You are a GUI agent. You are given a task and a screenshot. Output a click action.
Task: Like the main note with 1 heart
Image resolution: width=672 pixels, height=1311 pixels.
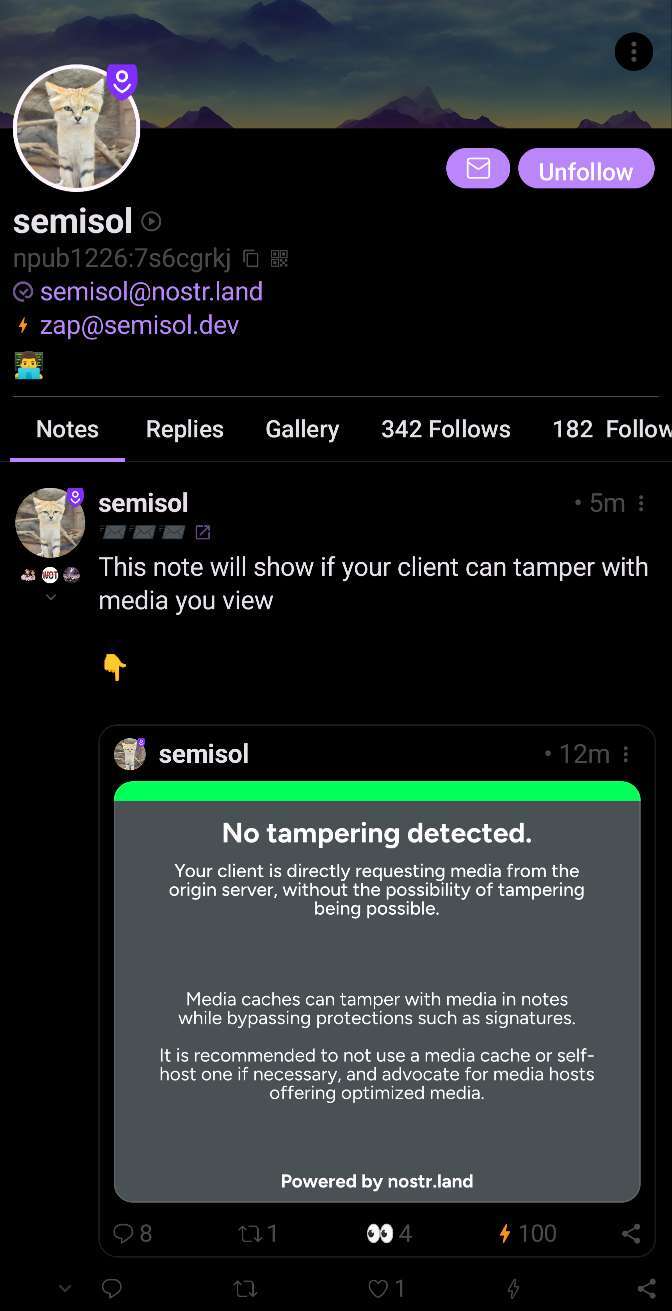(385, 1289)
